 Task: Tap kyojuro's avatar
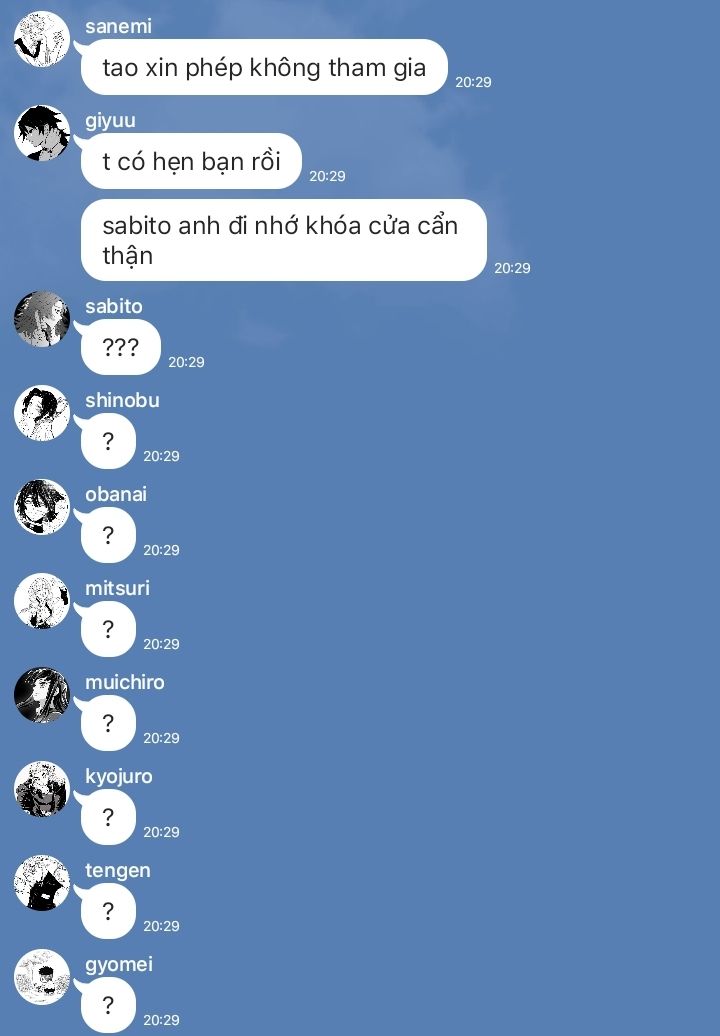(42, 788)
